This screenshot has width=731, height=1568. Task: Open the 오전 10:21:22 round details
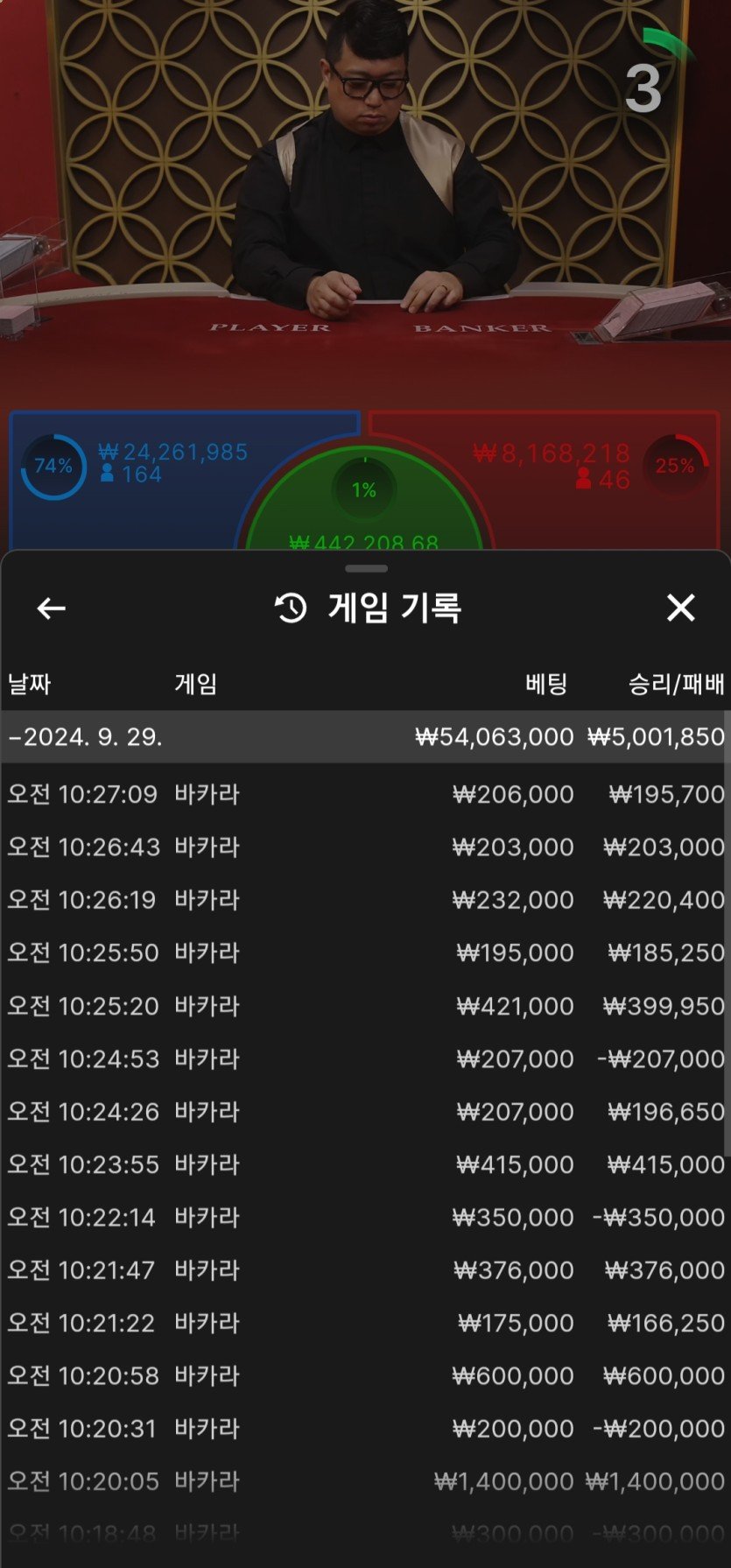coord(365,1323)
